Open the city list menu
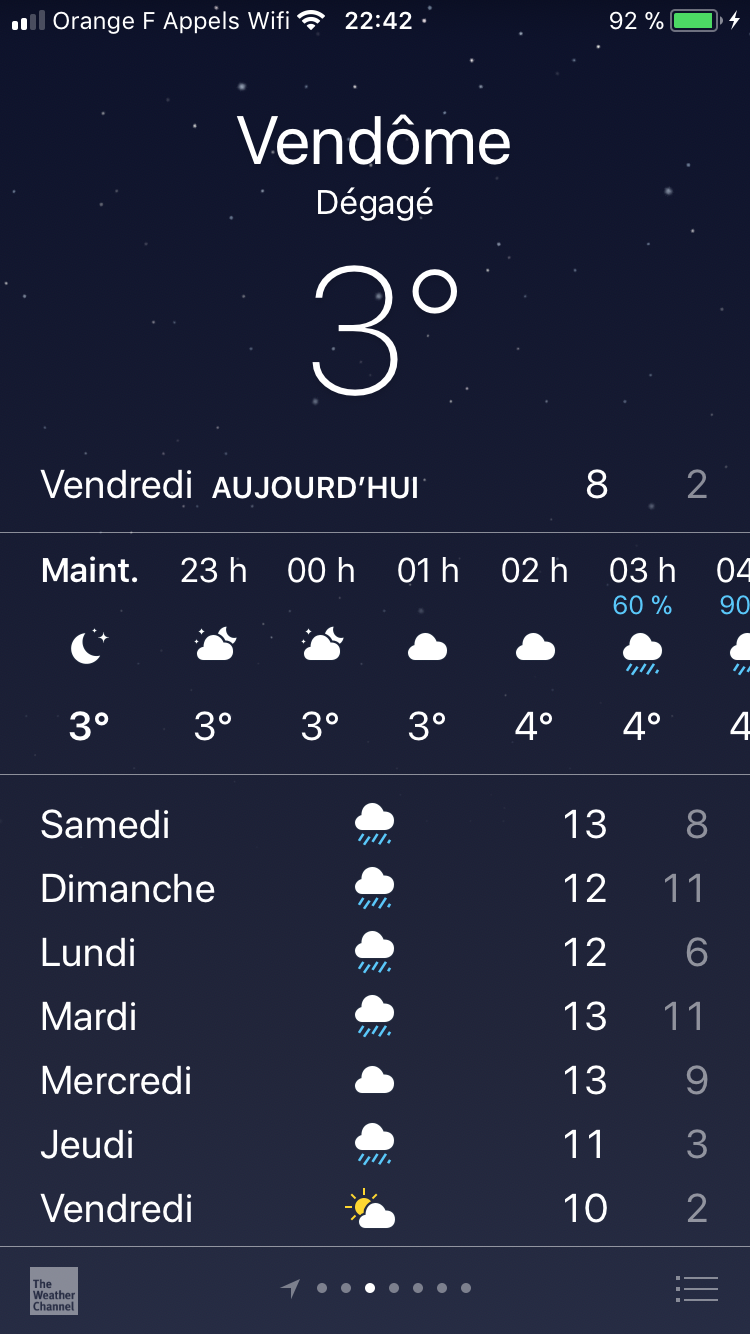 tap(697, 1289)
